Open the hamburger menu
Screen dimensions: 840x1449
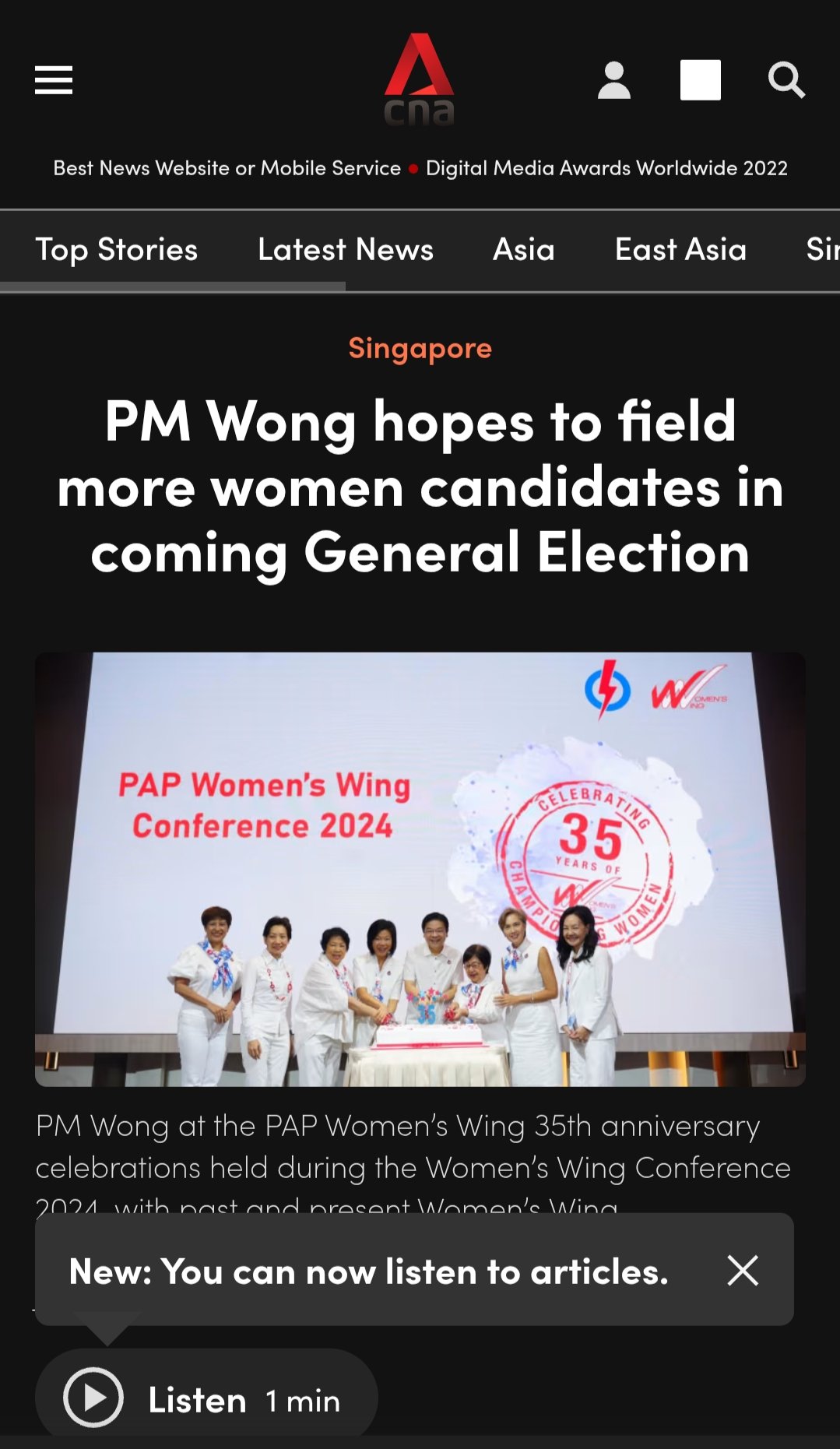54,80
